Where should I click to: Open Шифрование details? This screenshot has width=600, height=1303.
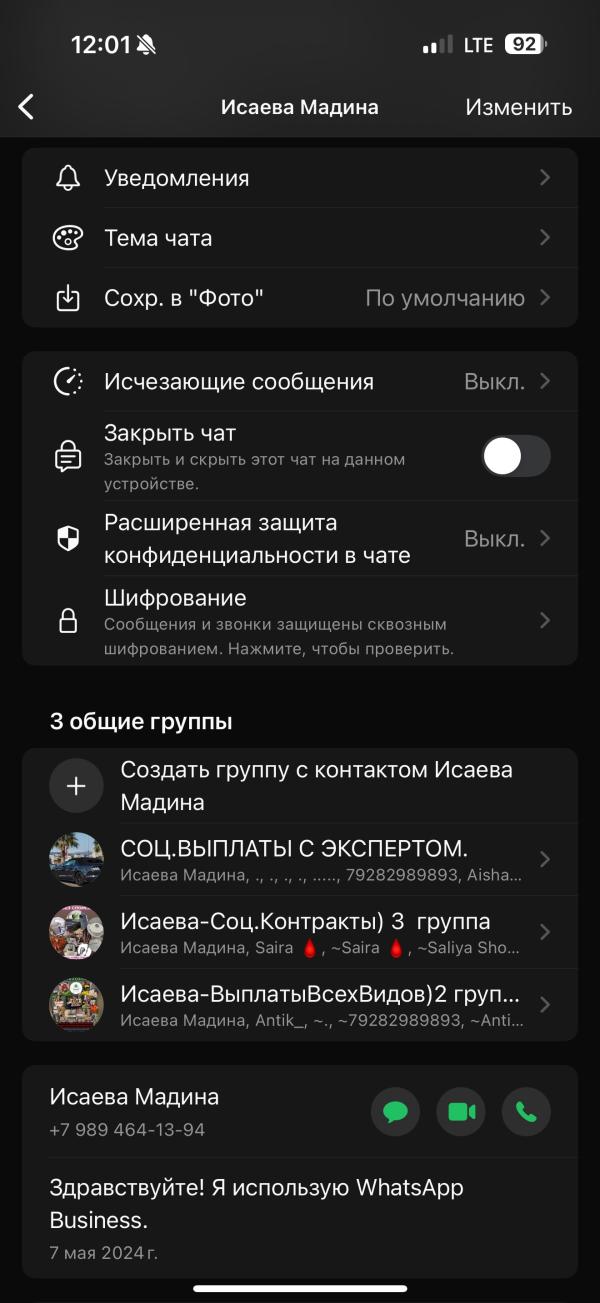[300, 621]
